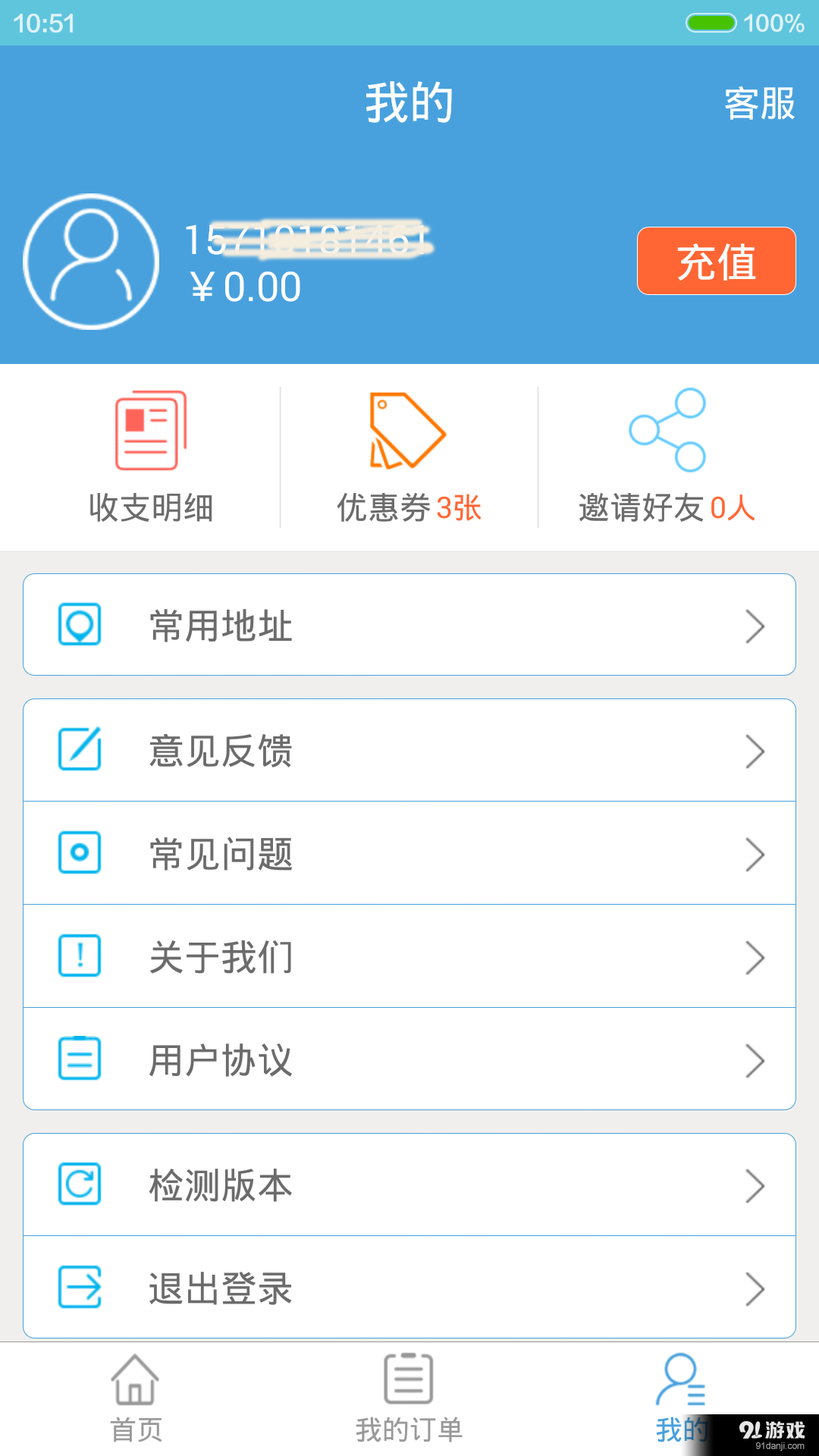This screenshot has width=819, height=1456.
Task: Open the 客服 customer service menu
Action: (x=761, y=105)
